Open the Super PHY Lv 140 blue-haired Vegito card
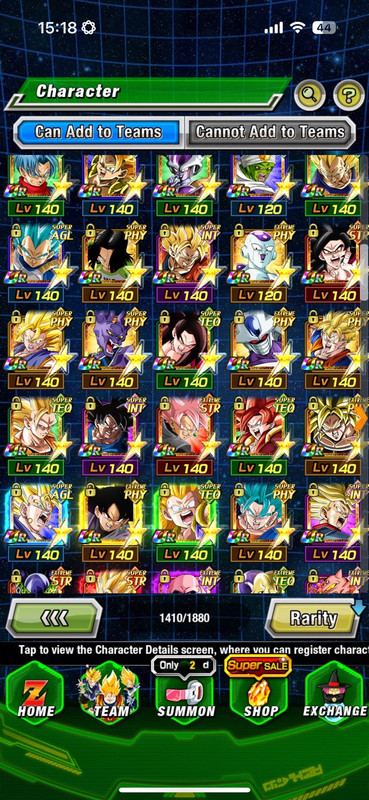Image resolution: width=369 pixels, height=800 pixels. click(259, 523)
